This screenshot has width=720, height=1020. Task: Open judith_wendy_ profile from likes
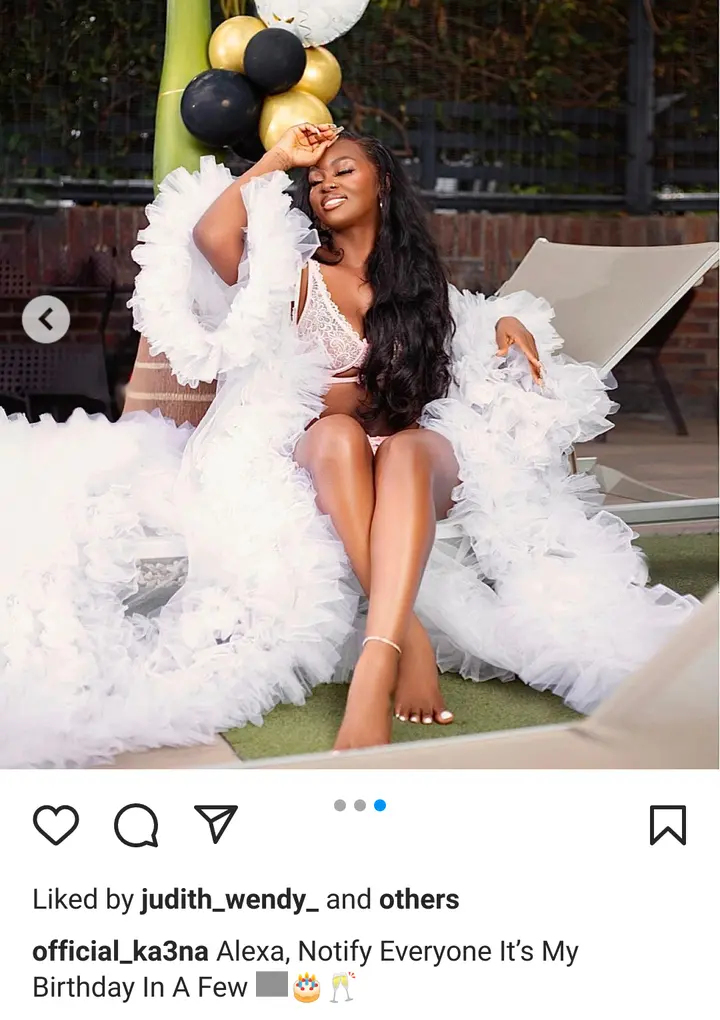coord(229,900)
